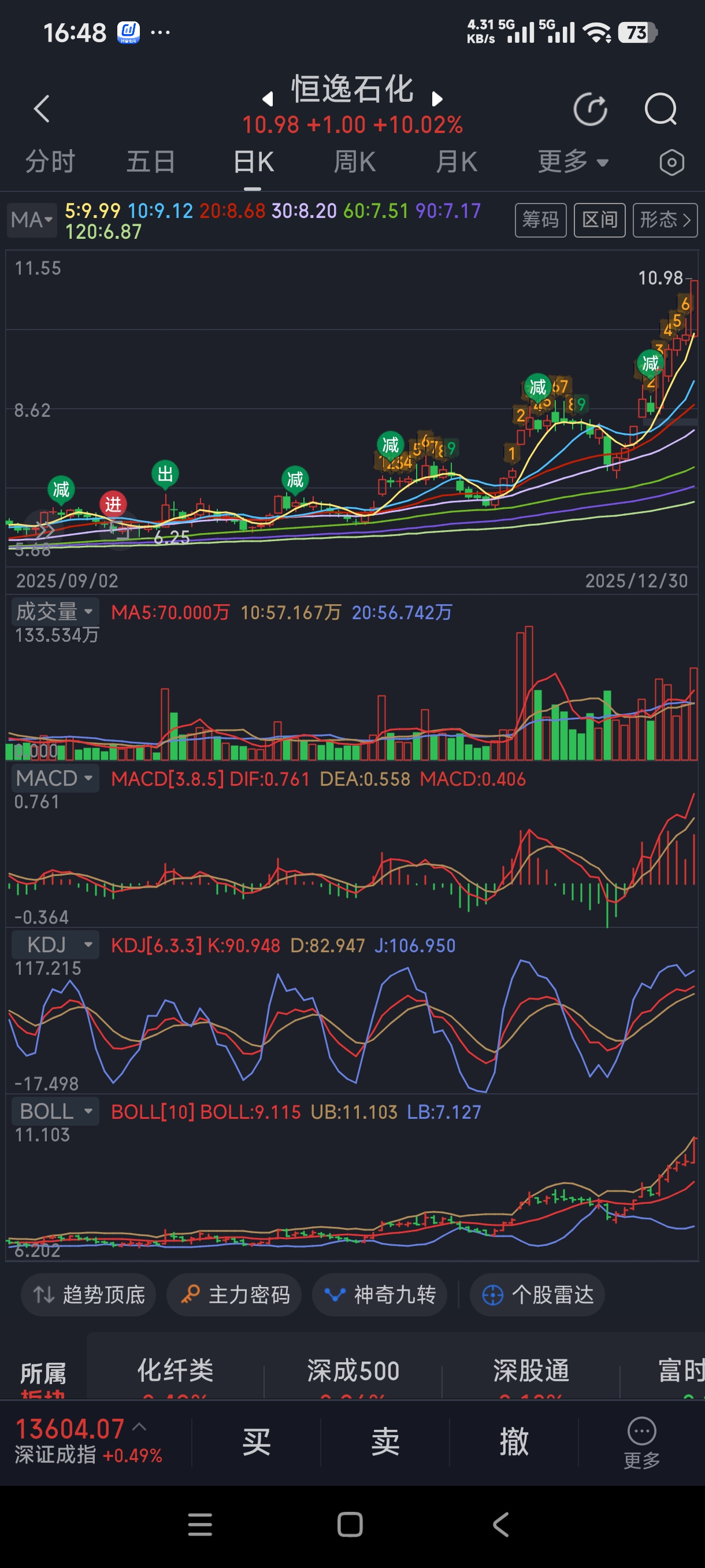
Task: Open the search magnifier icon
Action: 660,110
